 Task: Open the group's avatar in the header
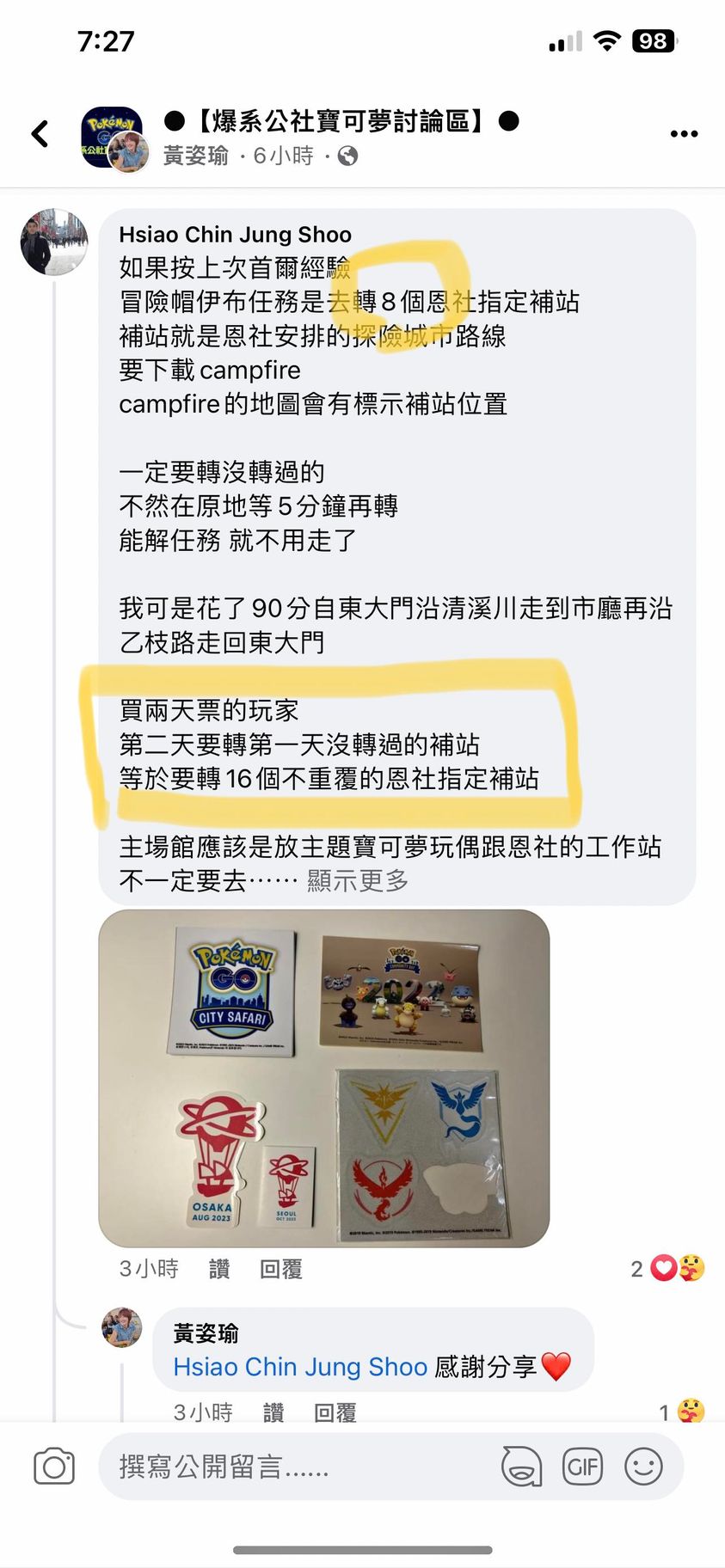114,138
